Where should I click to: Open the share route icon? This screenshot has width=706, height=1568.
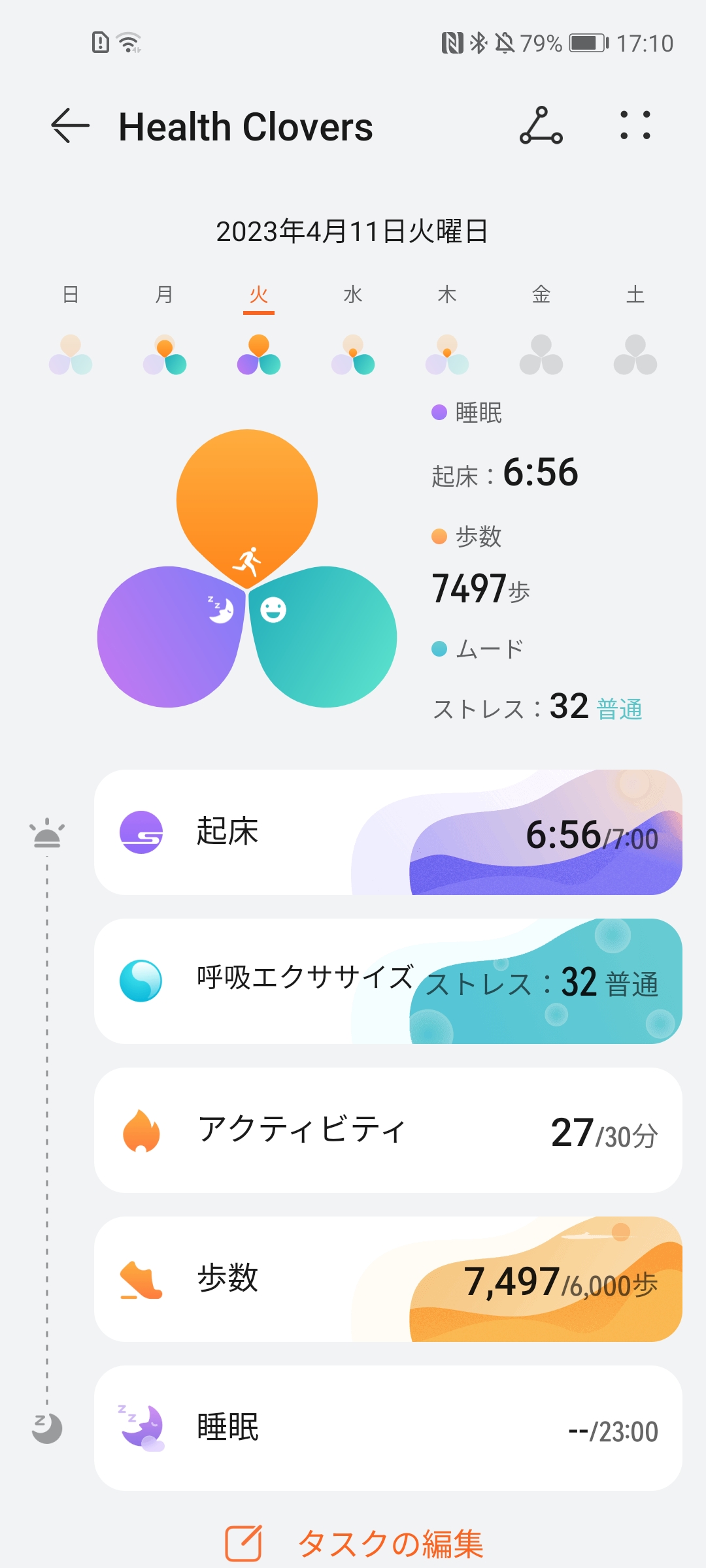click(x=541, y=125)
